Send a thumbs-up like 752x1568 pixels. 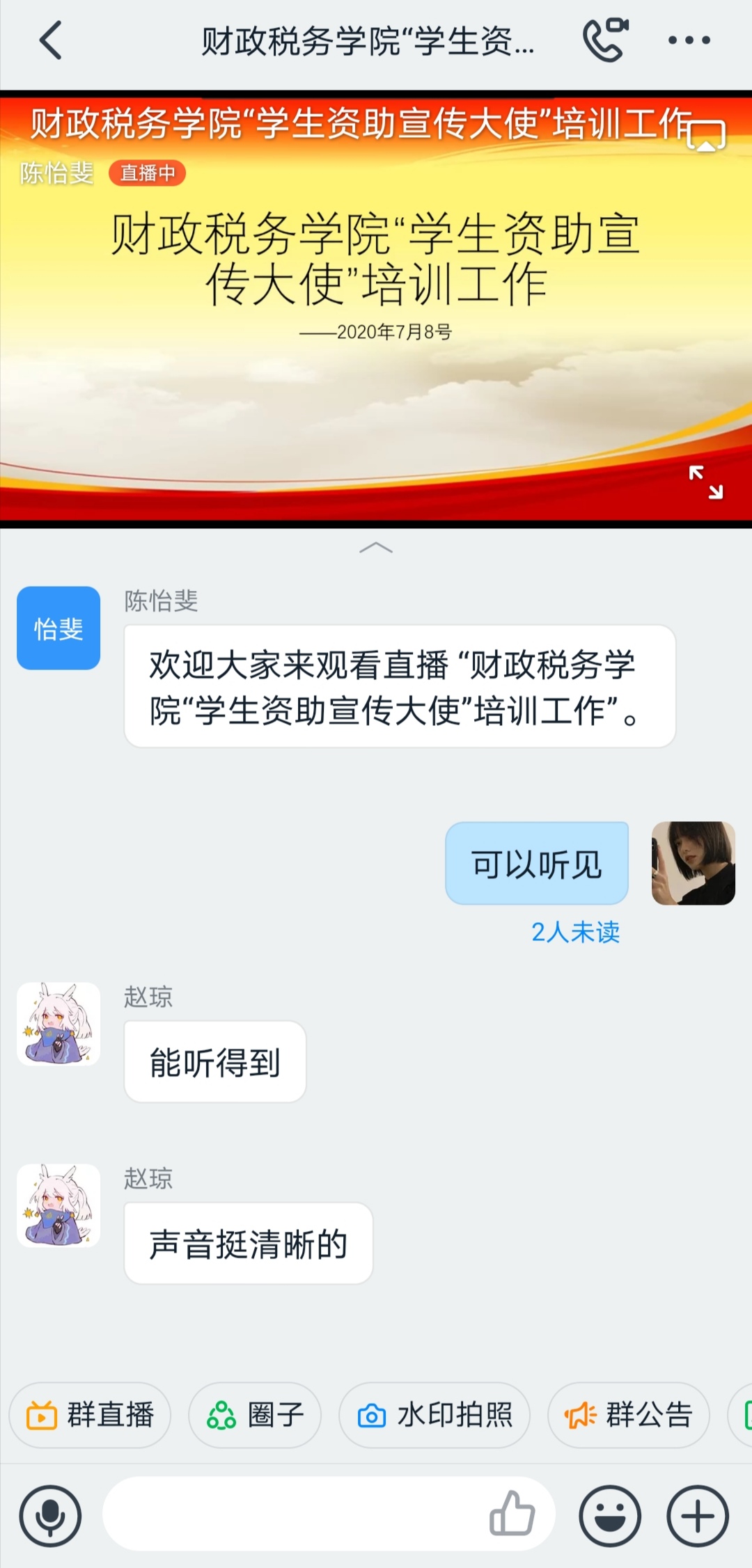(512, 1513)
